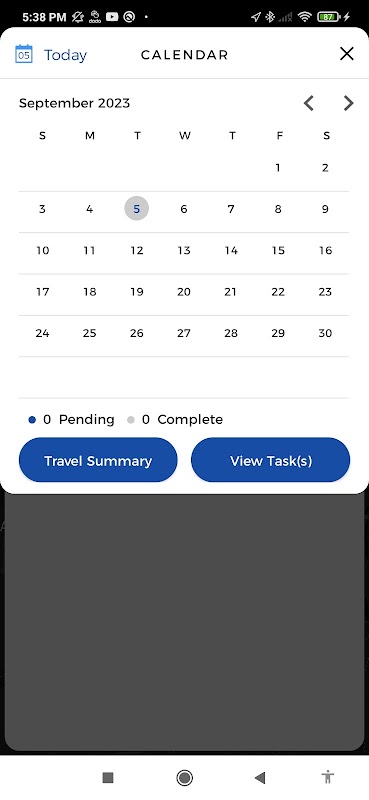Pick September 27 on the calendar
Image resolution: width=369 pixels, height=800 pixels.
184,333
